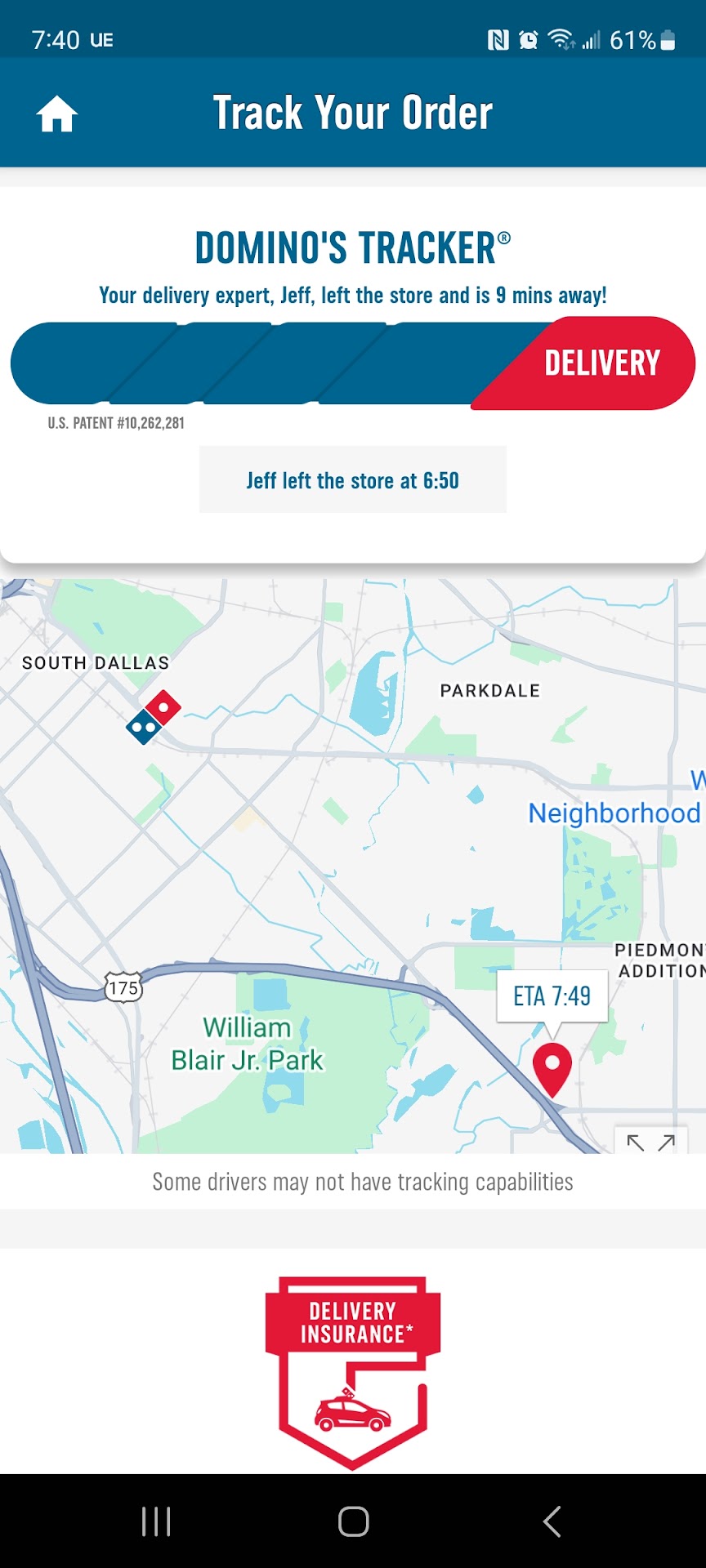This screenshot has height=1568, width=706.
Task: Go back with the system back button
Action: 552,1521
